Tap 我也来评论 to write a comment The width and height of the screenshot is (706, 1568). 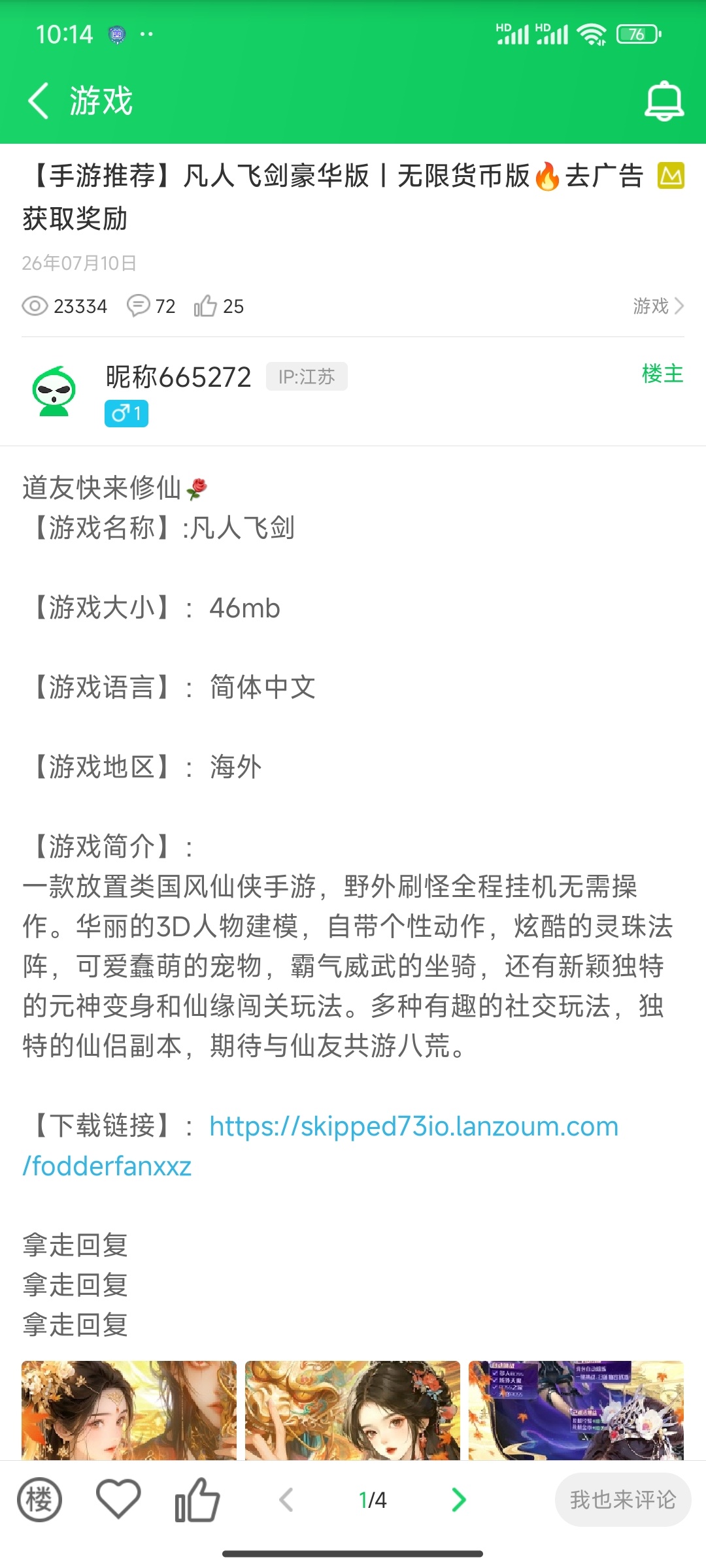pos(623,1499)
